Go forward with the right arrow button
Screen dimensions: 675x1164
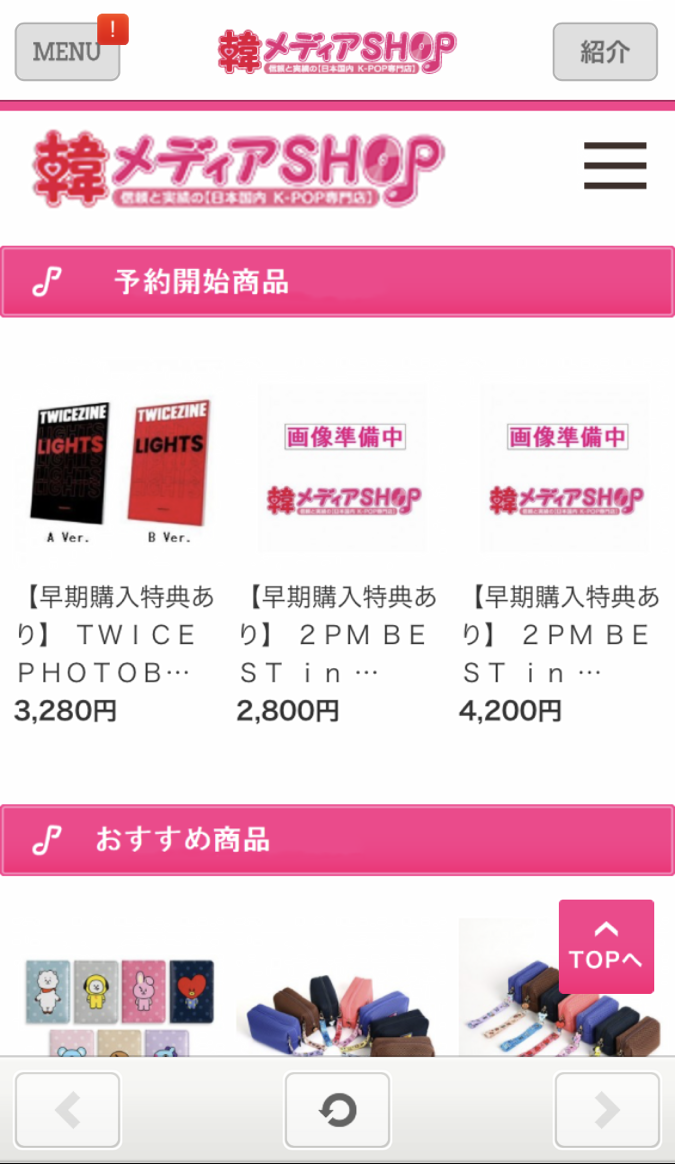[607, 1110]
